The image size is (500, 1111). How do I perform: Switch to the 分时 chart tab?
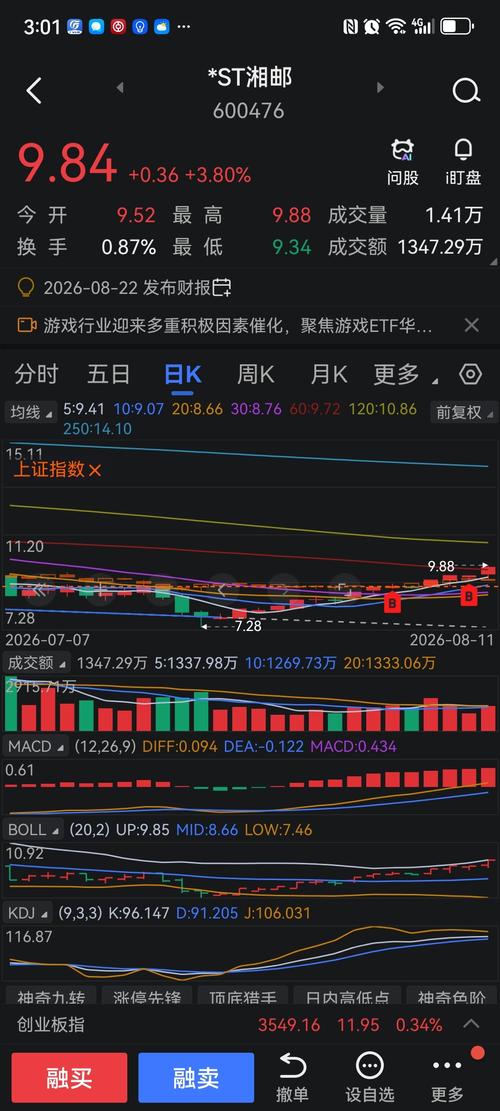click(36, 373)
